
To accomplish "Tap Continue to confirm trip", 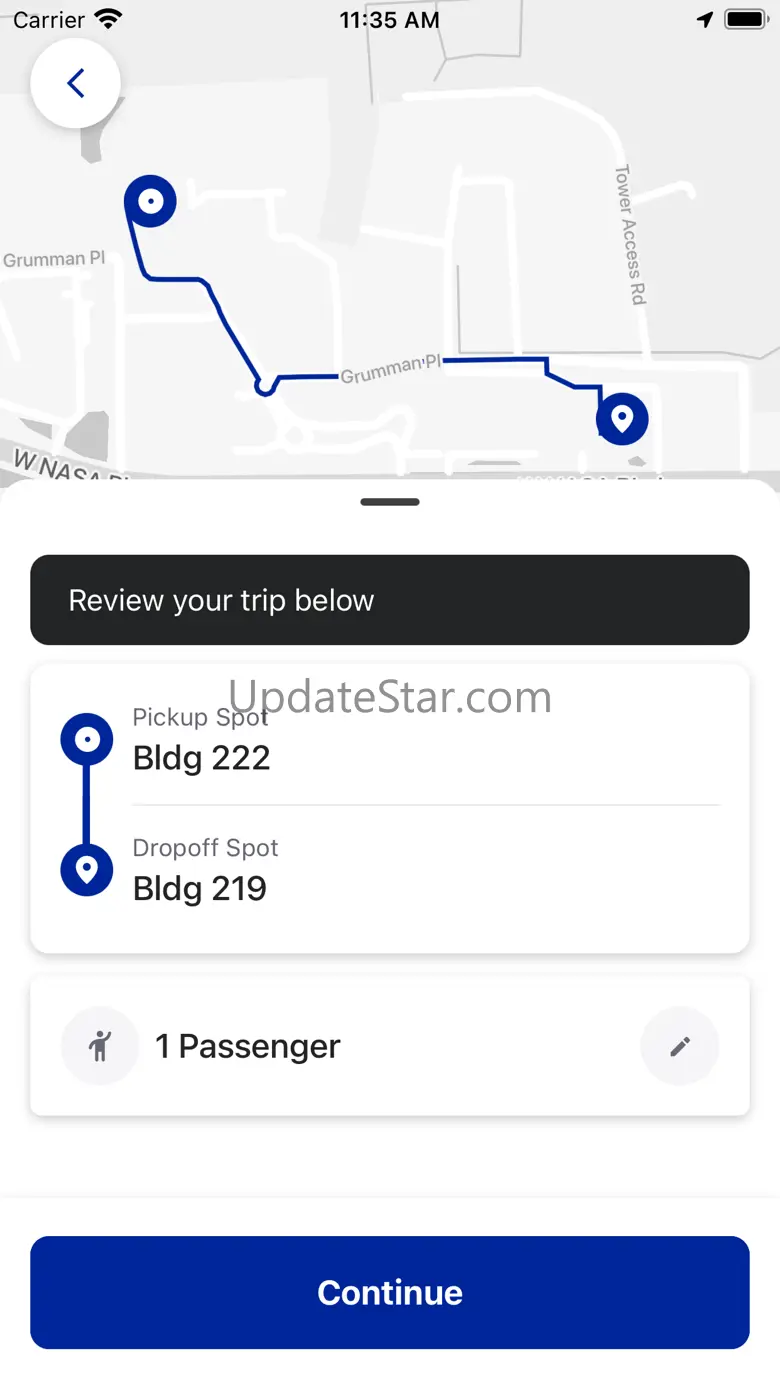I will [390, 1292].
